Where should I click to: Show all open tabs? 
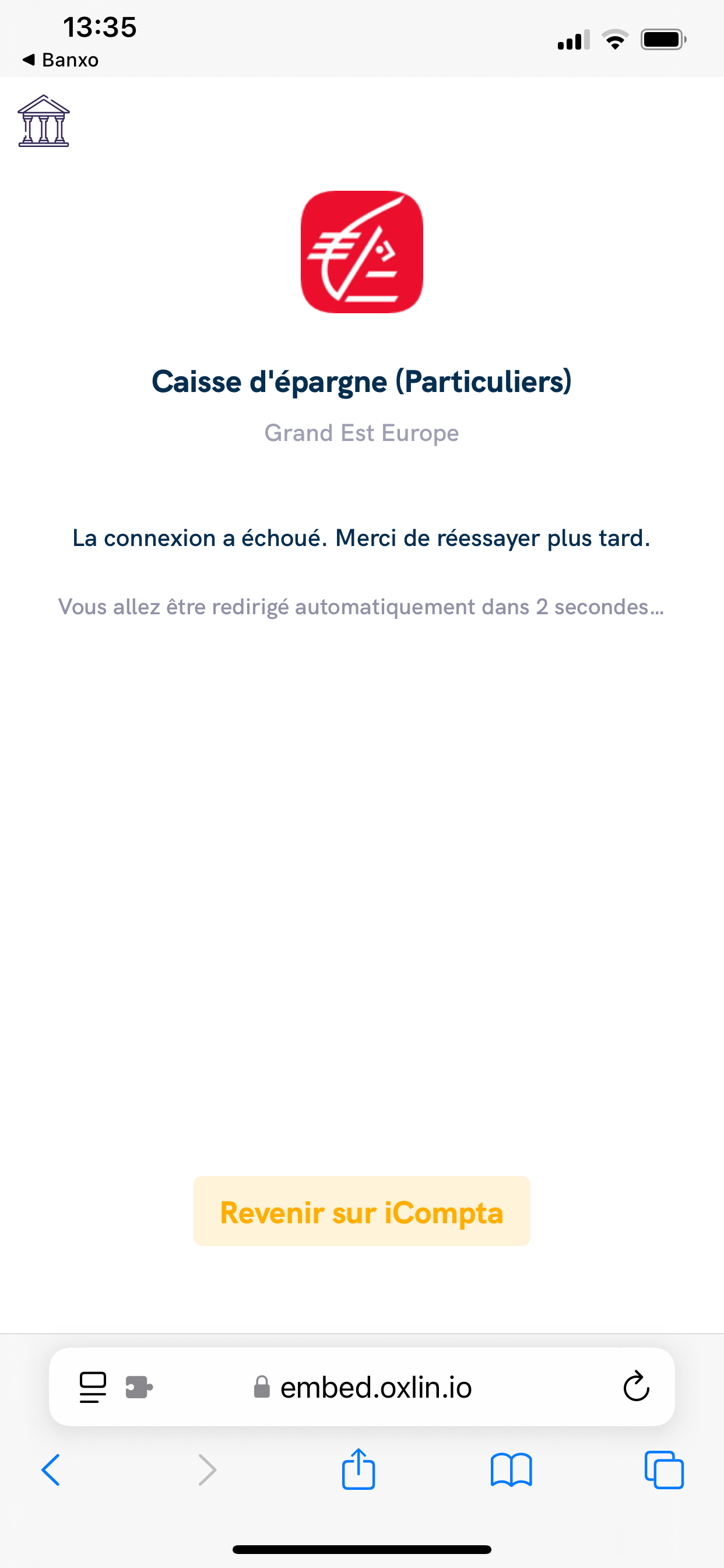pyautogui.click(x=664, y=1470)
